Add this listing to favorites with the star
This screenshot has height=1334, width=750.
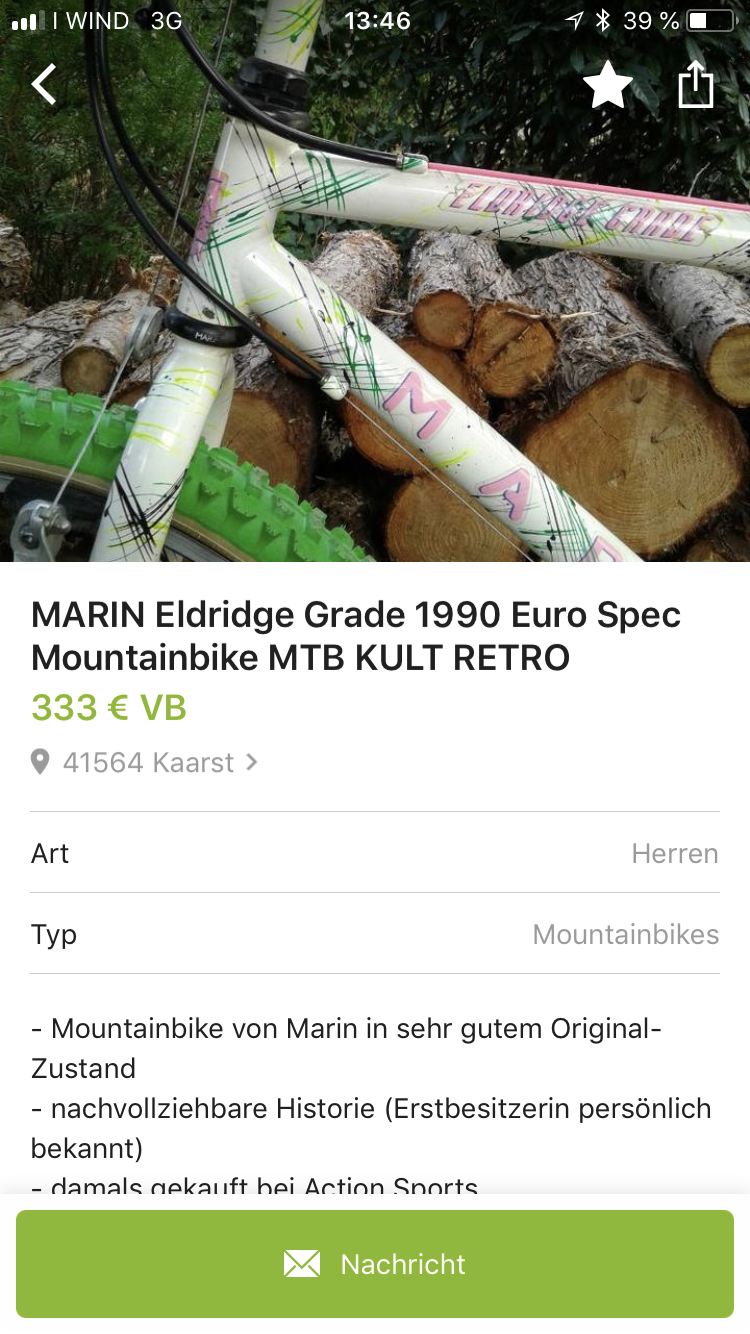tap(607, 86)
